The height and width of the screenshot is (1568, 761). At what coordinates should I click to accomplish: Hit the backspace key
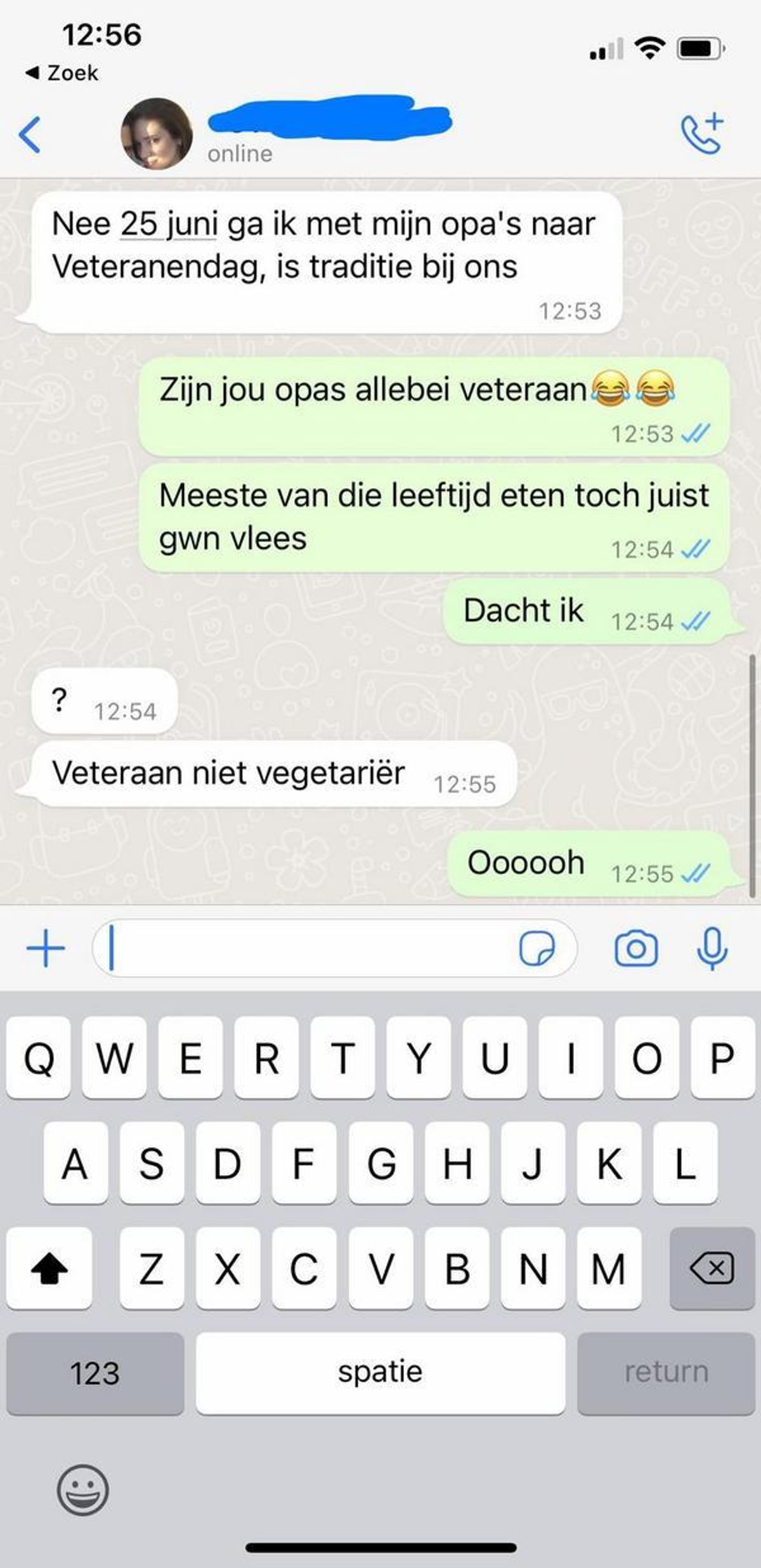coord(712,1269)
